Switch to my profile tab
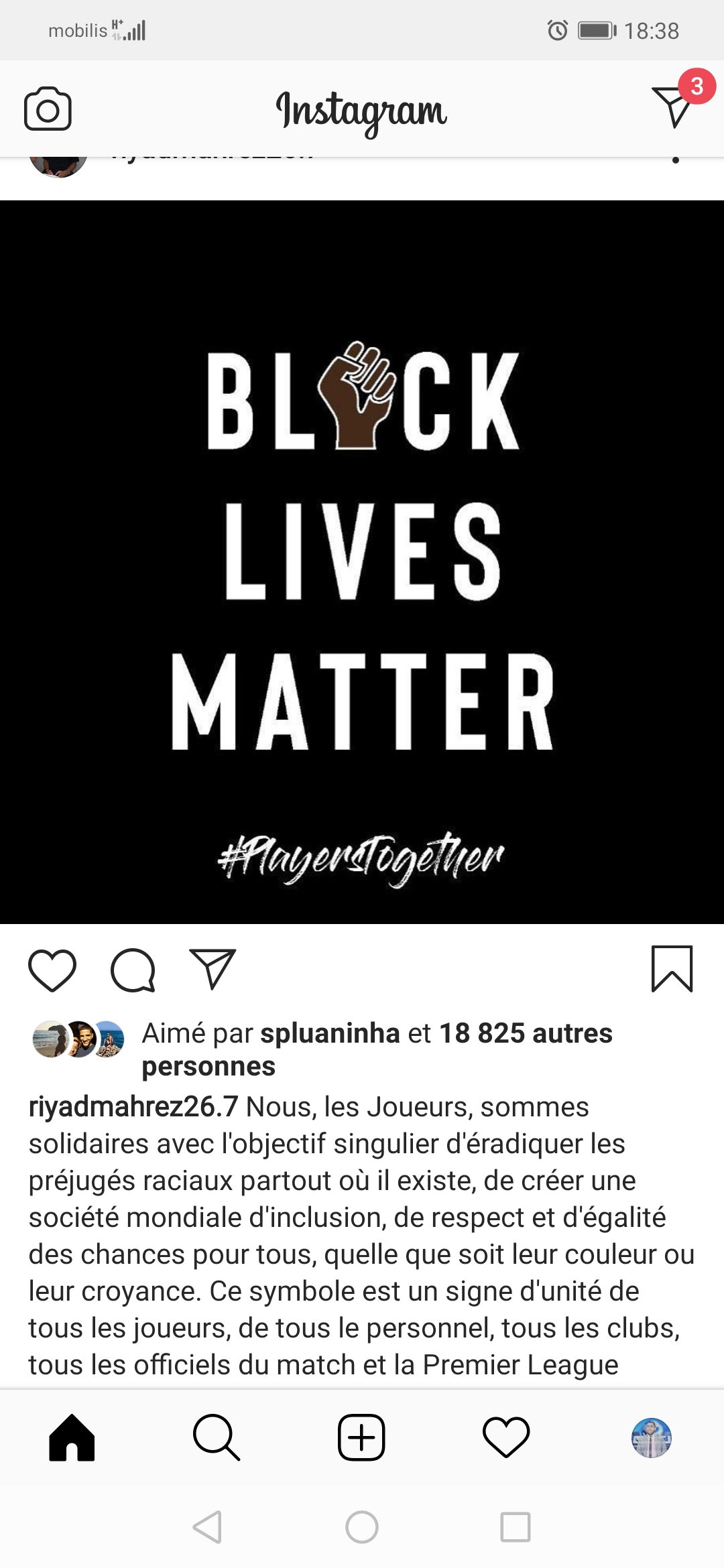The height and width of the screenshot is (1568, 724). (651, 1437)
